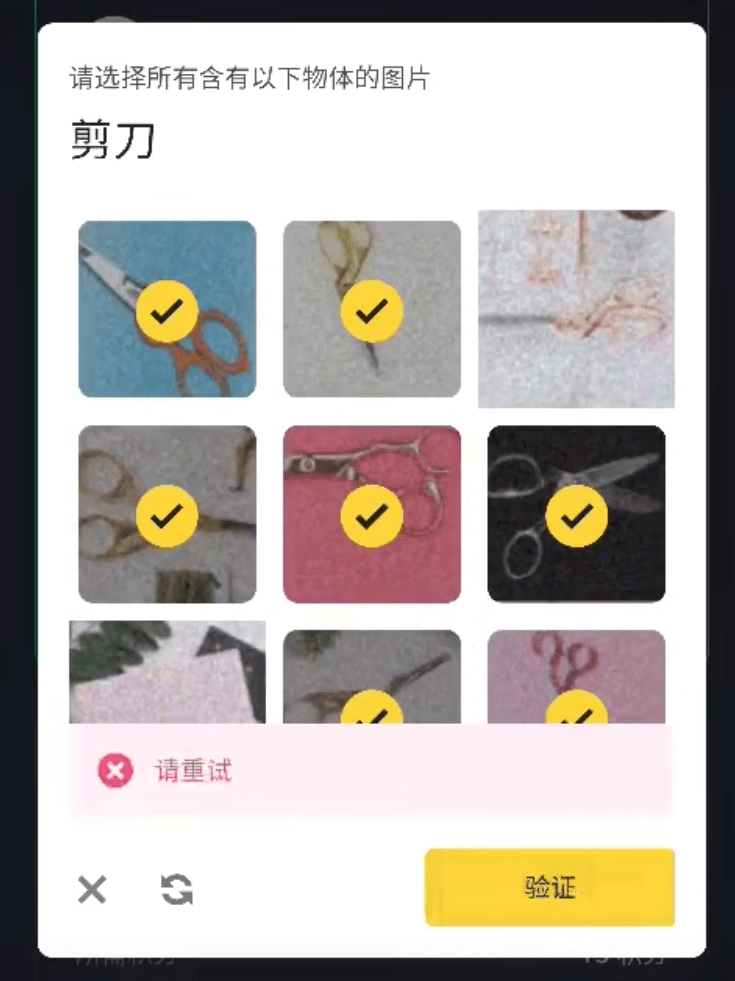Deselect the gold scissors on grey tile

point(371,309)
